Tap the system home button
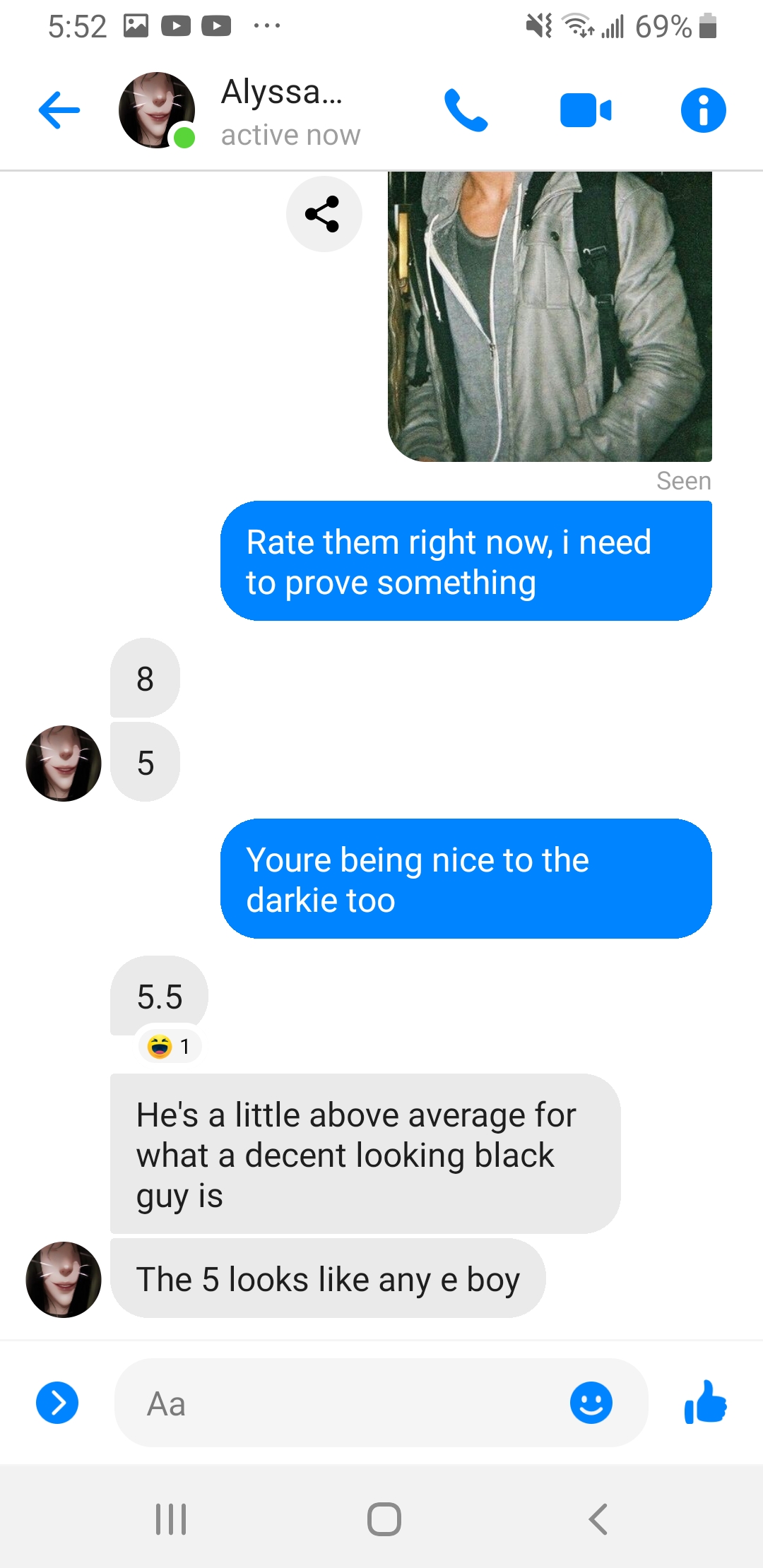The height and width of the screenshot is (1568, 763). (384, 1519)
